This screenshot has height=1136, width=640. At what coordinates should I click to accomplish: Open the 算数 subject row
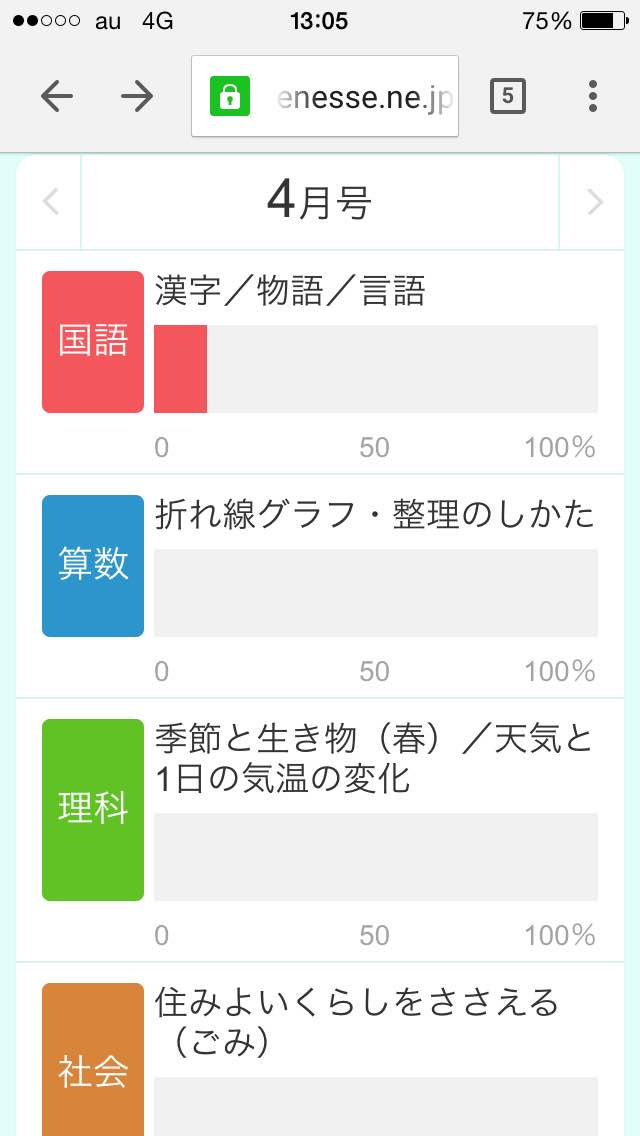point(320,586)
